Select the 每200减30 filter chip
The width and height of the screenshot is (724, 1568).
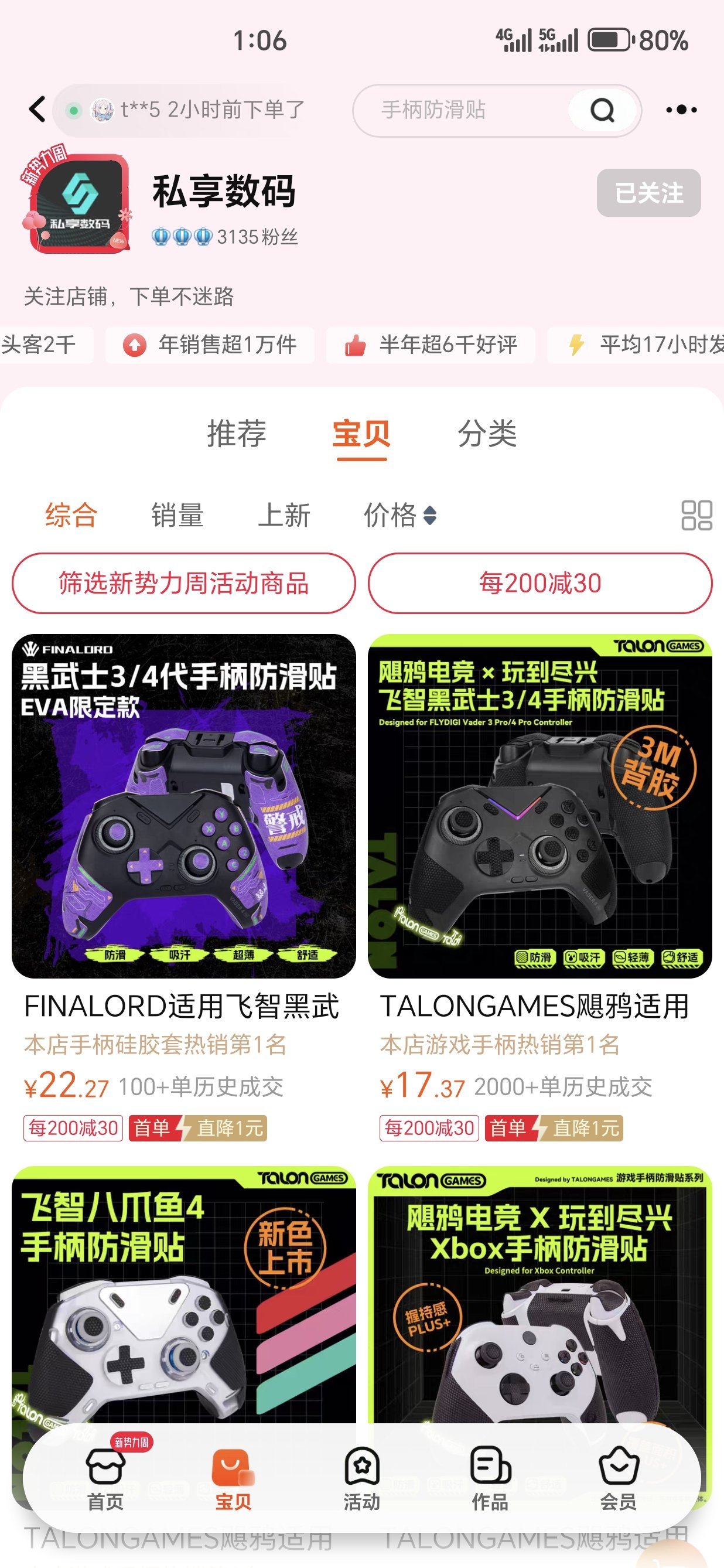[539, 583]
